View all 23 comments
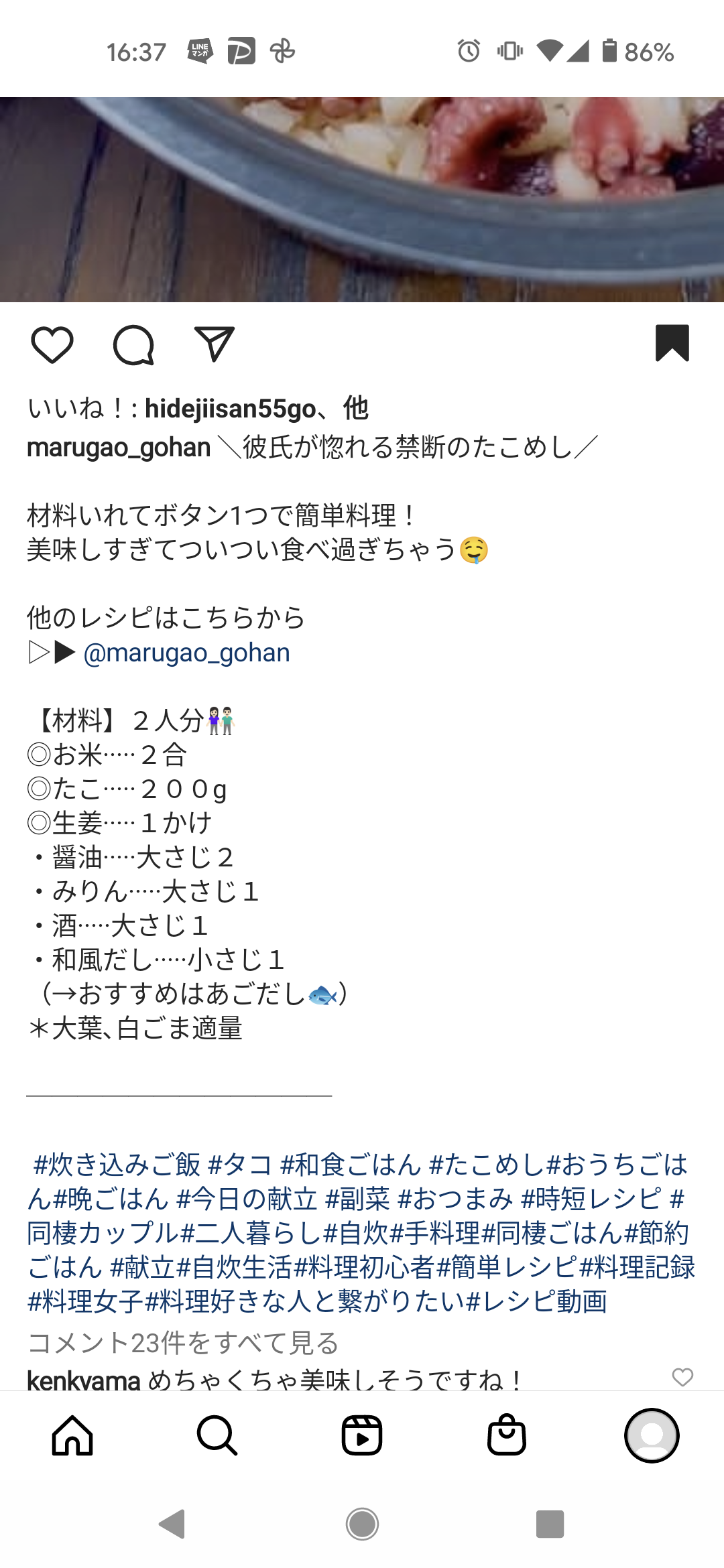 coord(182,1343)
